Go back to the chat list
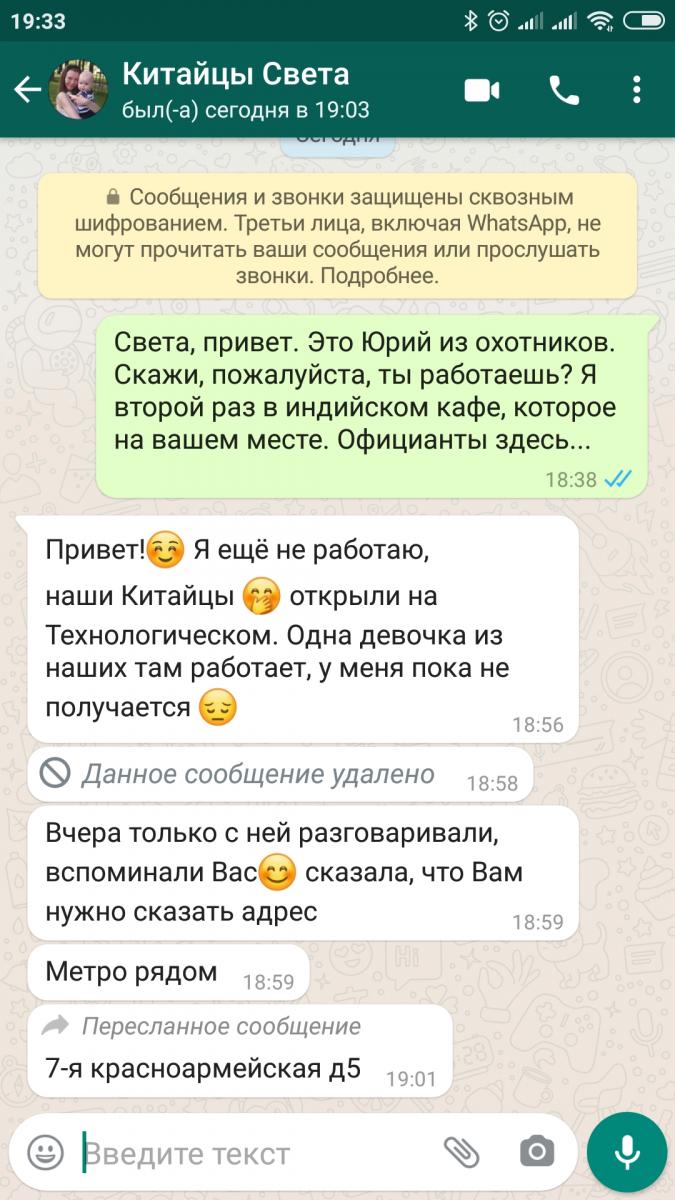The width and height of the screenshot is (675, 1200). 26,91
